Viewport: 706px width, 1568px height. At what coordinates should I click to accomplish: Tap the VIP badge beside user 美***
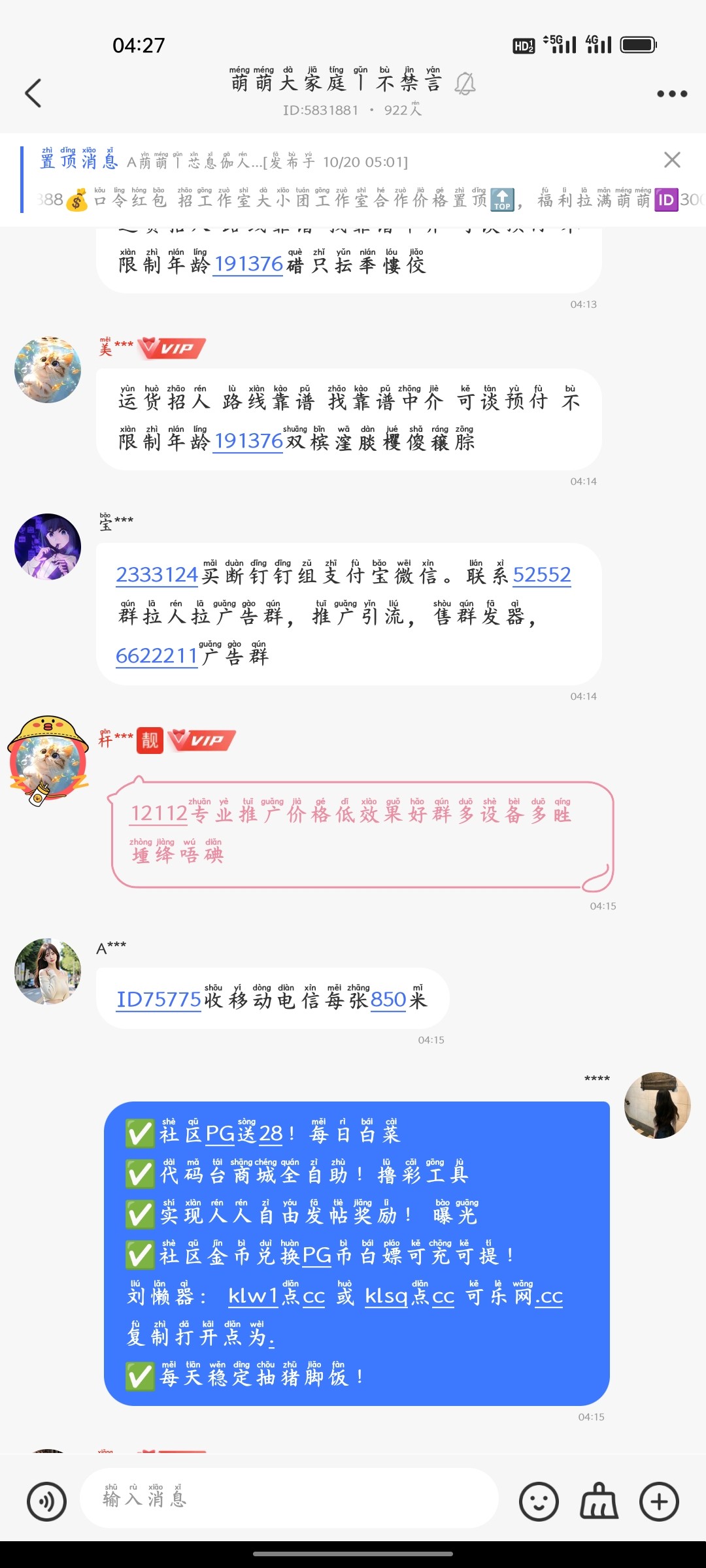[171, 348]
